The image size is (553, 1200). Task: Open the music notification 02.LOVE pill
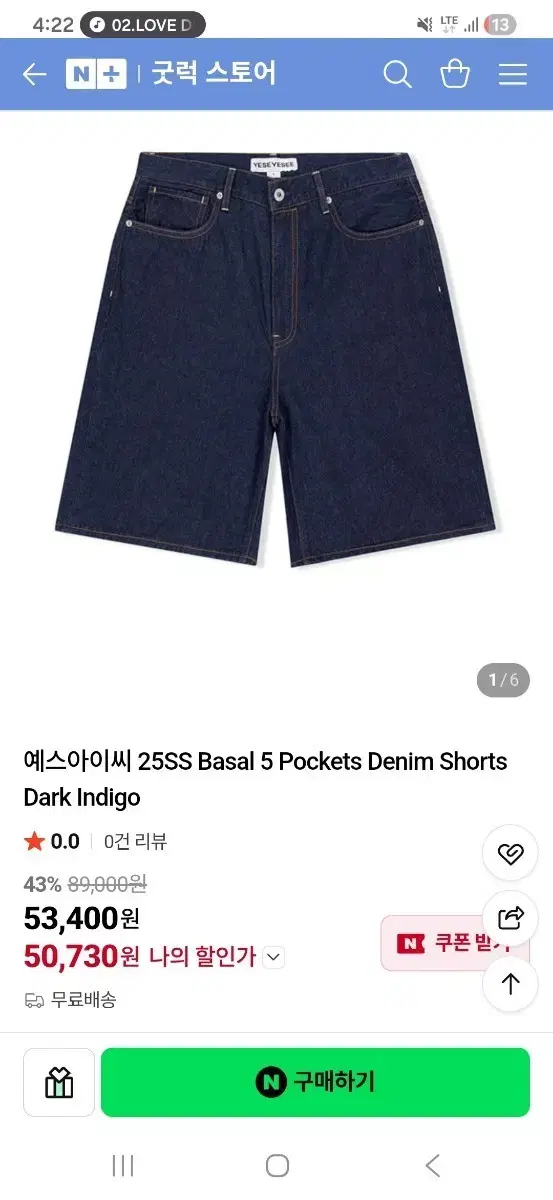click(143, 24)
